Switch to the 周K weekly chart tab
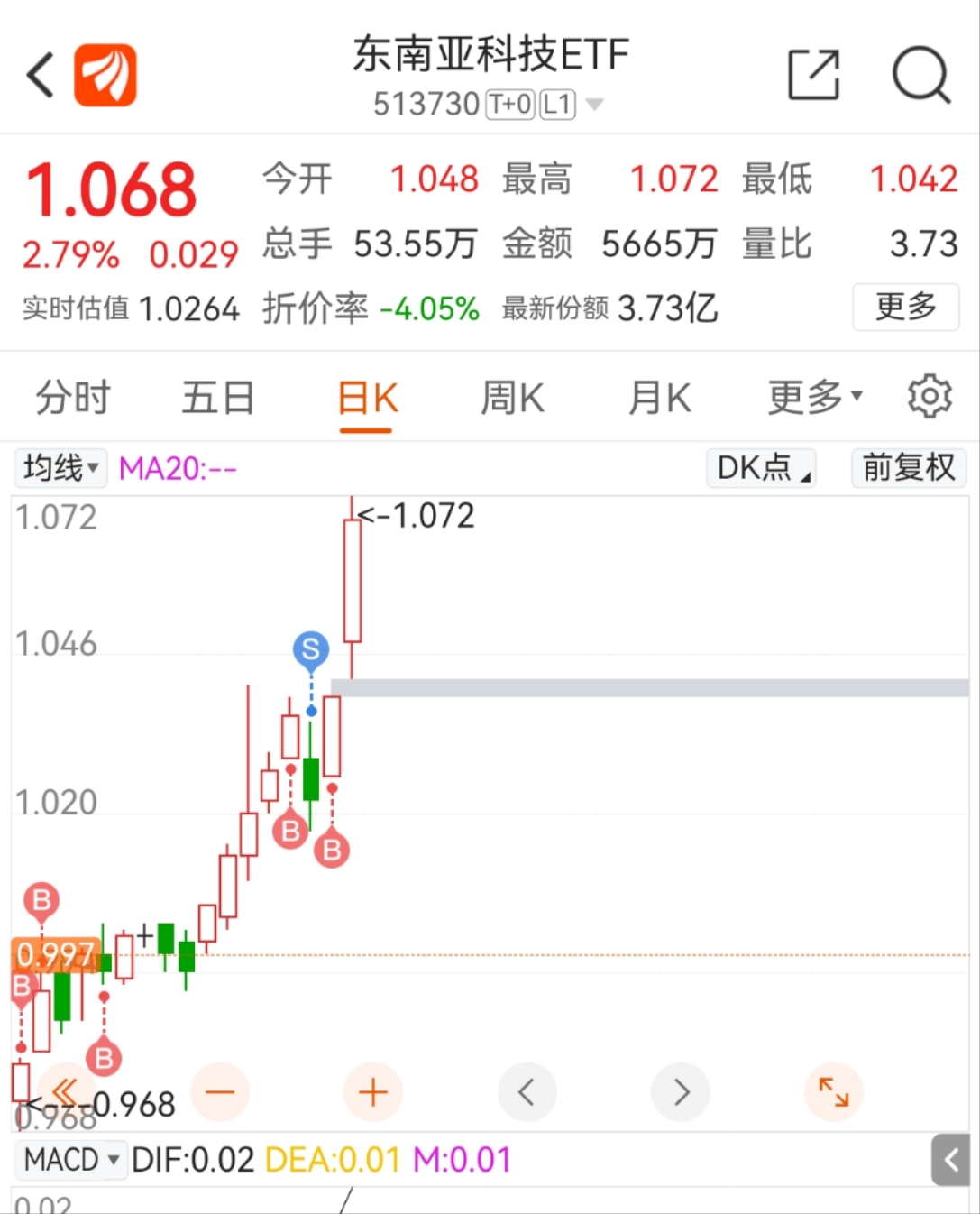Image resolution: width=980 pixels, height=1214 pixels. coord(511,396)
